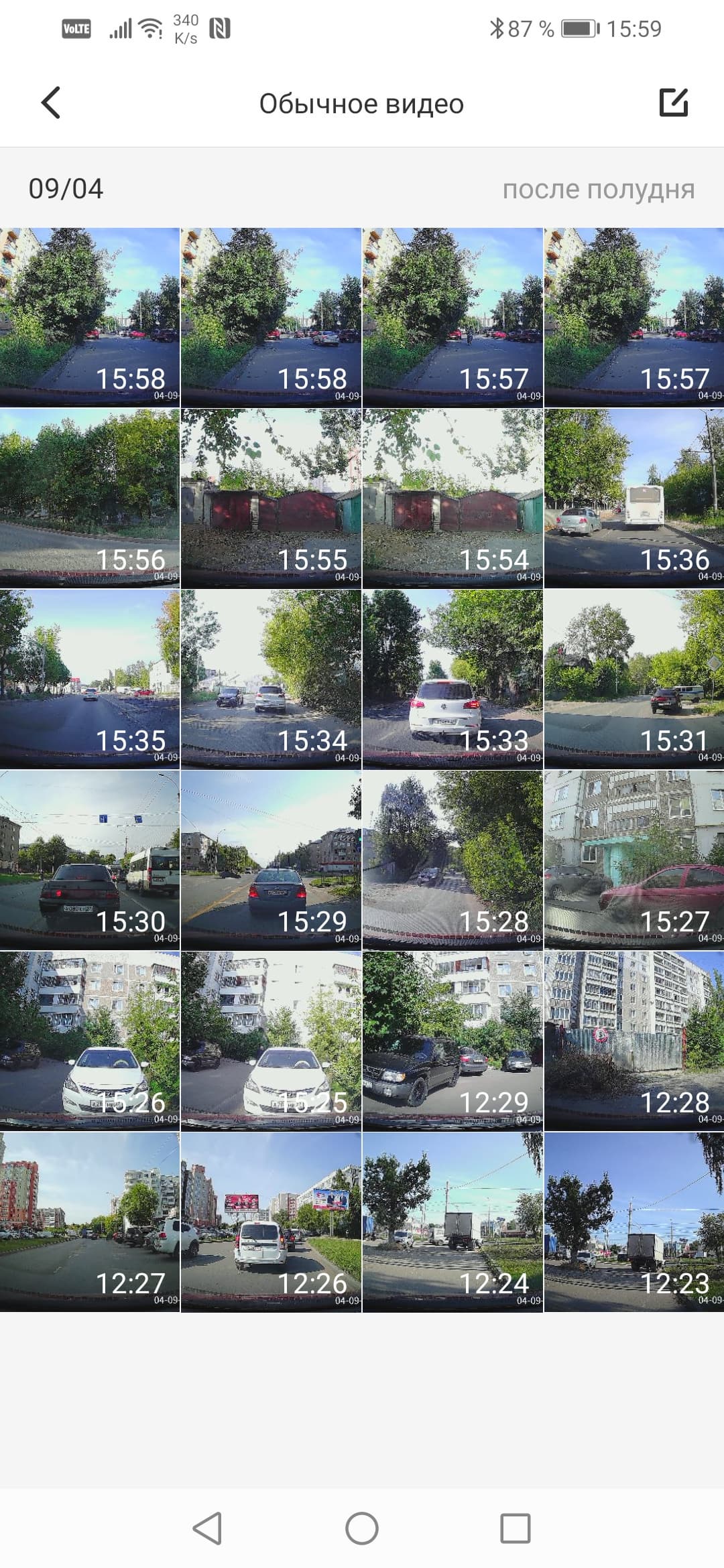This screenshot has width=724, height=1568.
Task: Open the 15:27 video with the red car
Action: tap(634, 860)
